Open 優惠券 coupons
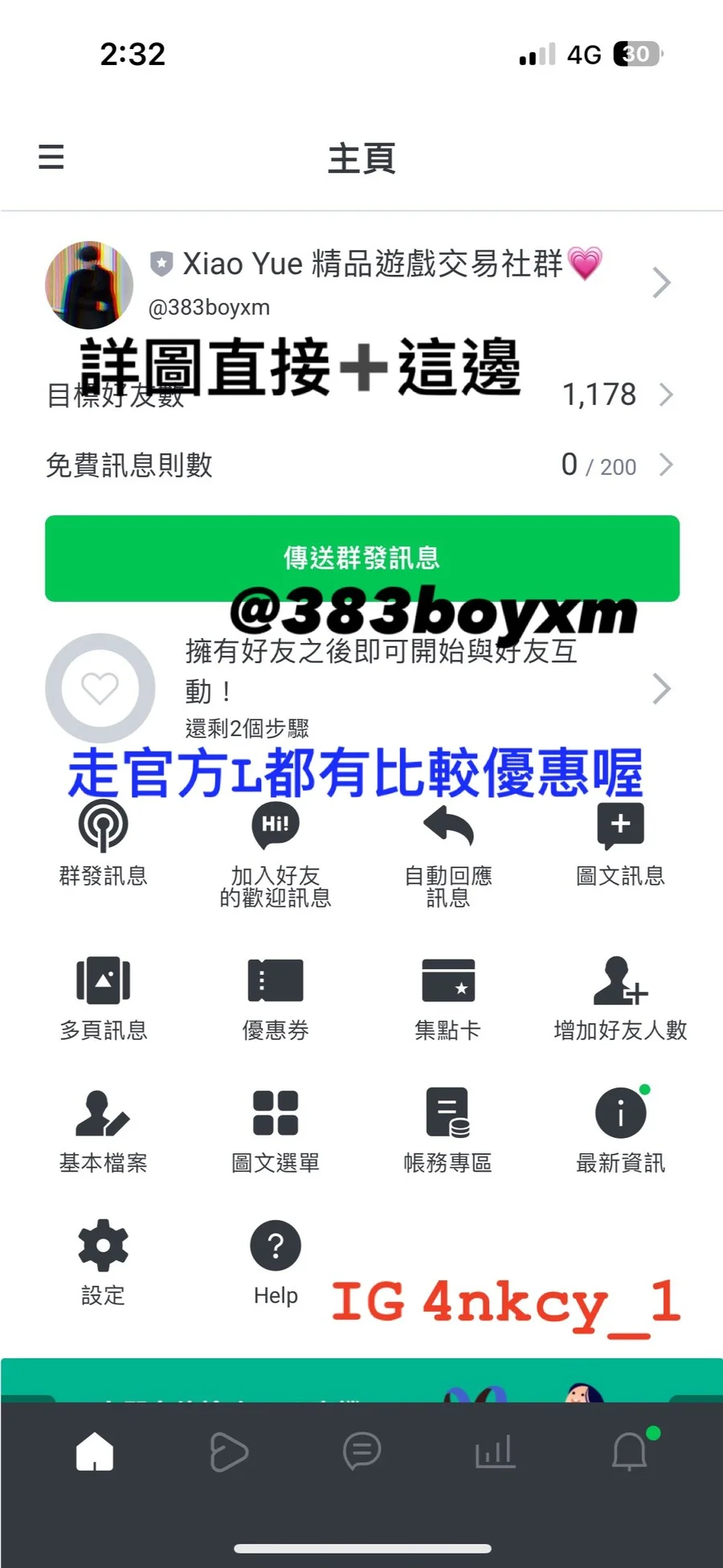 (x=276, y=997)
